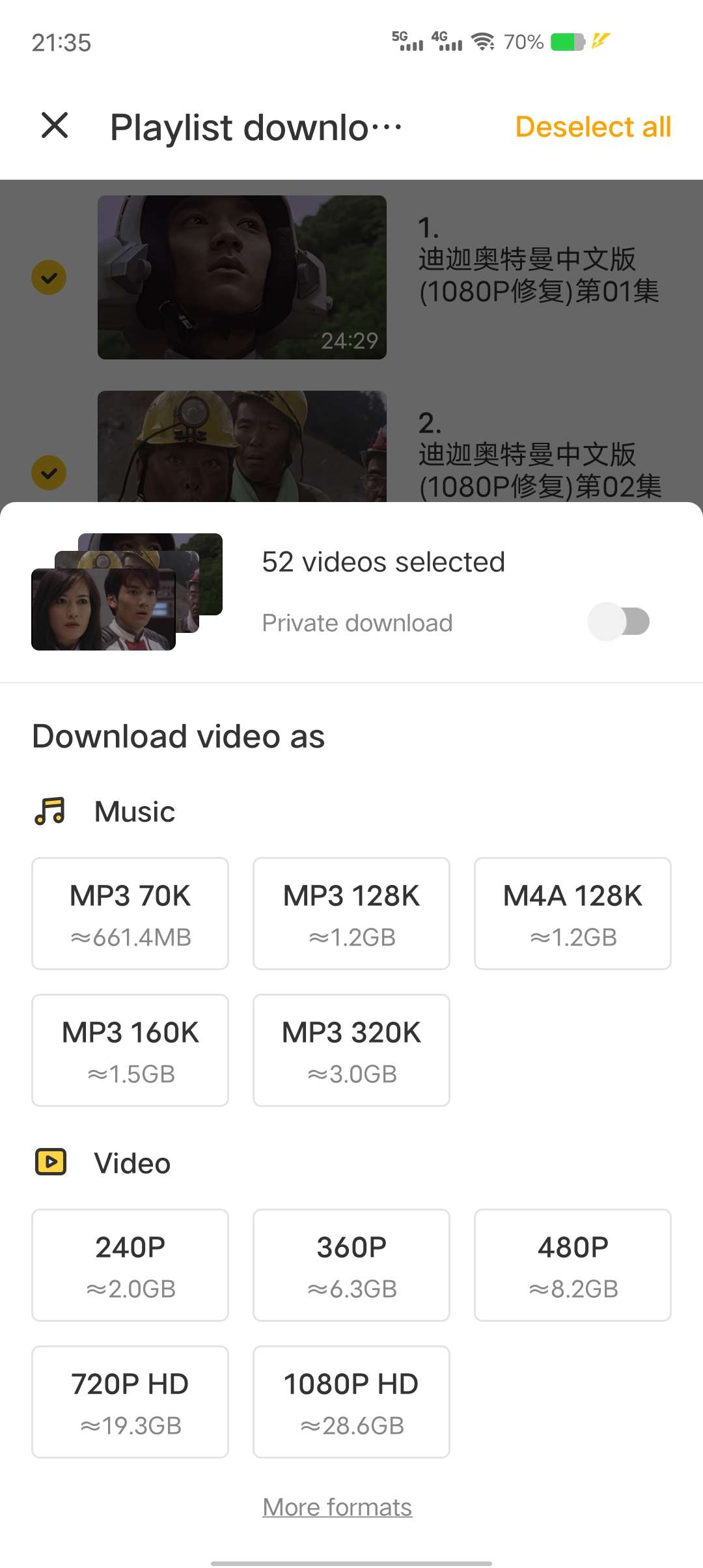The image size is (703, 1568).
Task: Tap Deselect all
Action: click(x=592, y=127)
